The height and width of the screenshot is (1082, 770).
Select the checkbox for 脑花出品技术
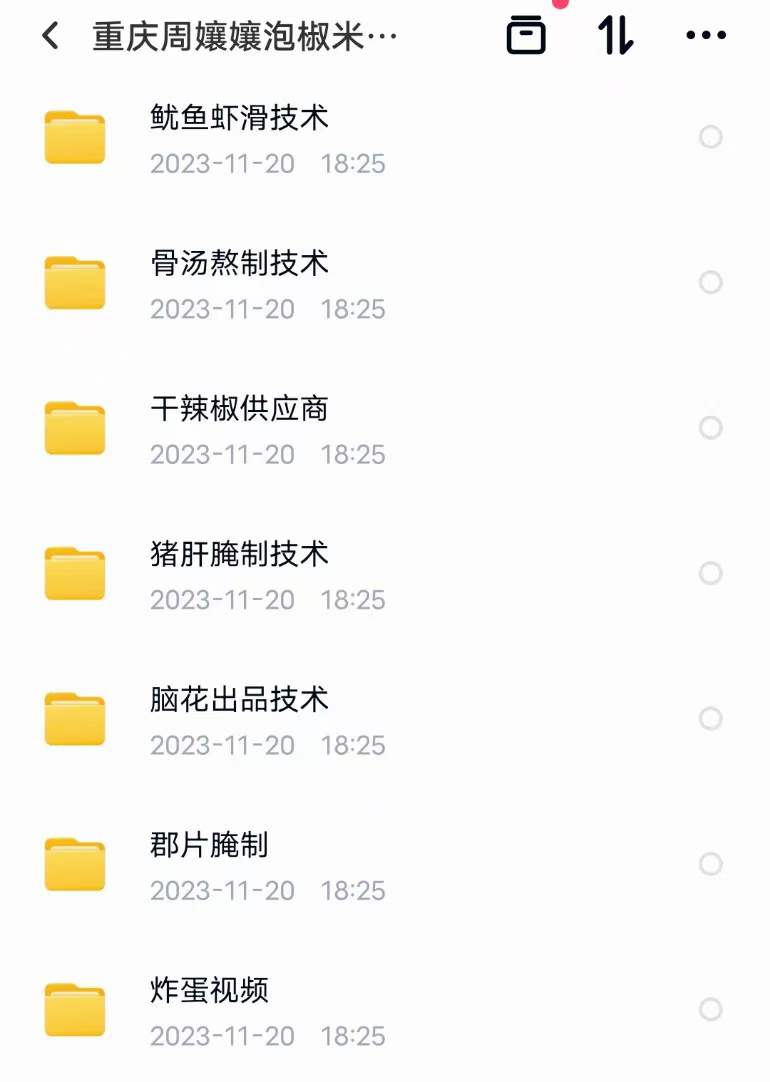[x=712, y=717]
